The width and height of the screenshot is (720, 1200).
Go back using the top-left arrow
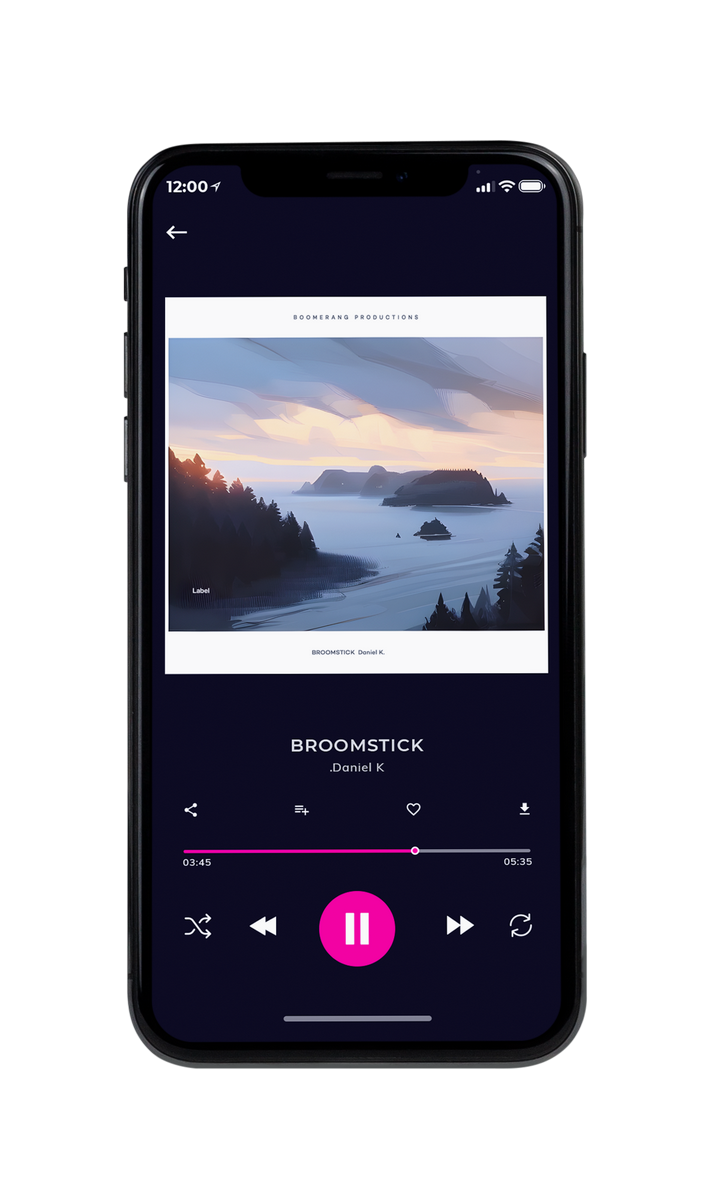(177, 232)
